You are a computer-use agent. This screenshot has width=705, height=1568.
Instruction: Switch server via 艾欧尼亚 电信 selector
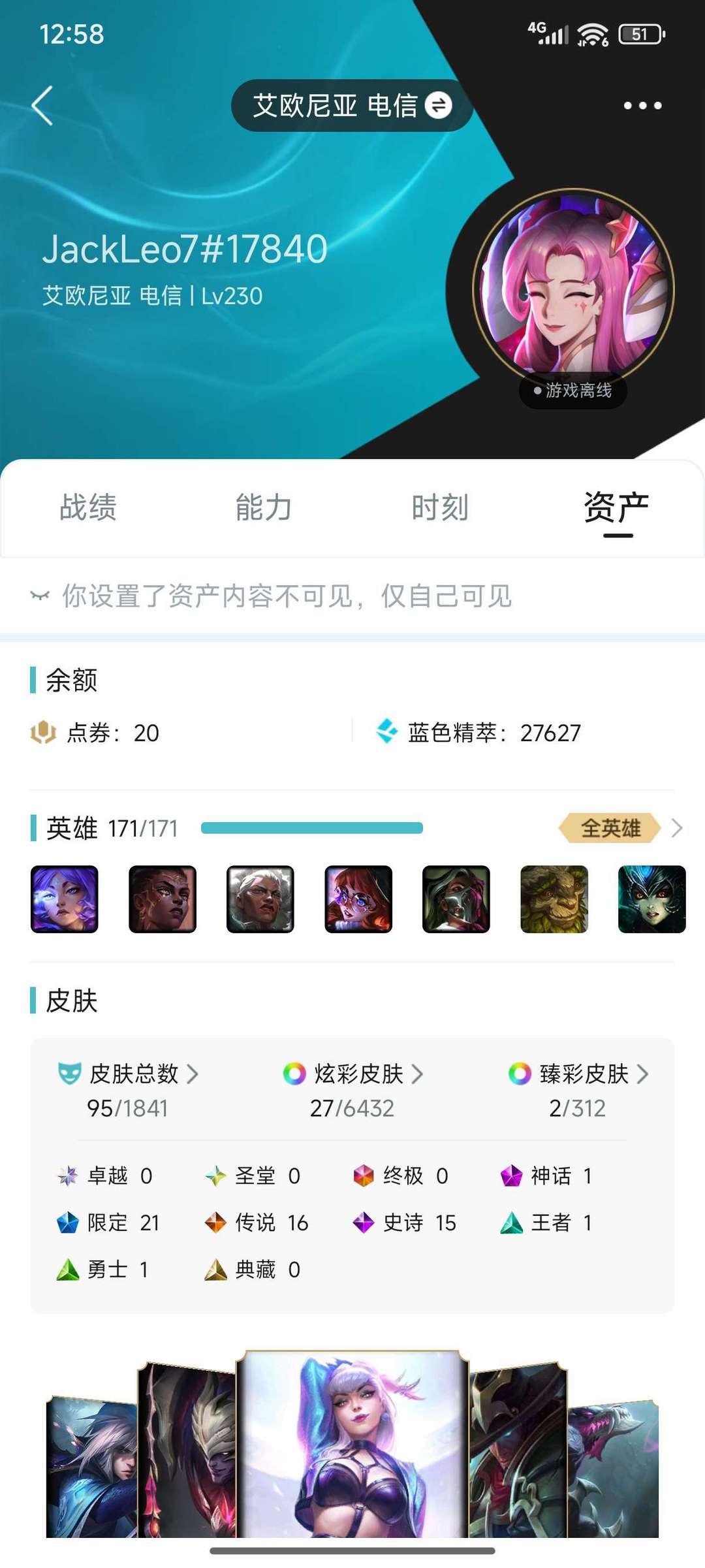[352, 105]
